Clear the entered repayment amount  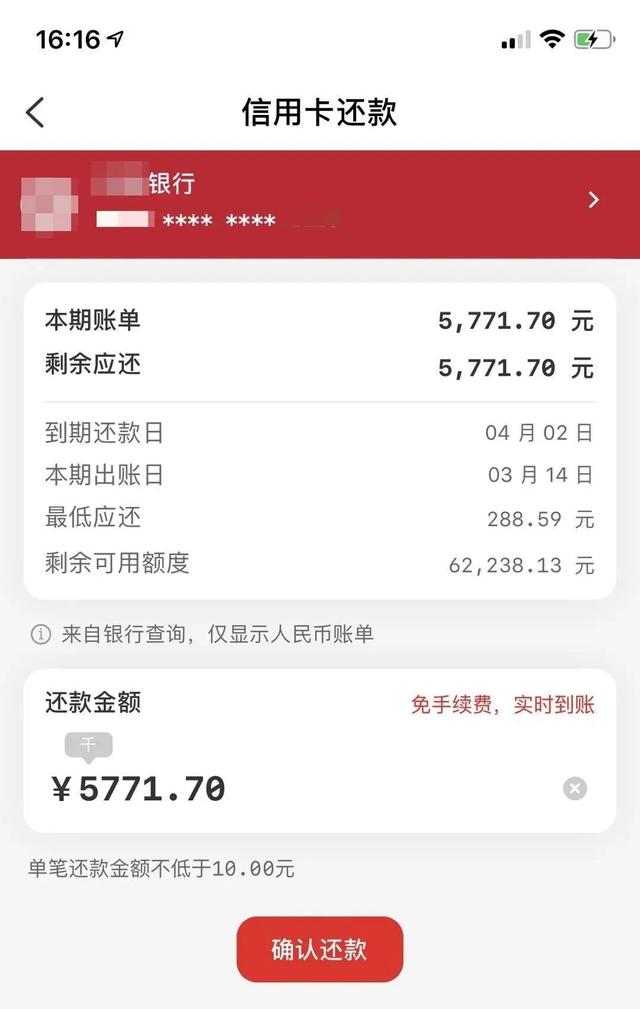pyautogui.click(x=575, y=789)
